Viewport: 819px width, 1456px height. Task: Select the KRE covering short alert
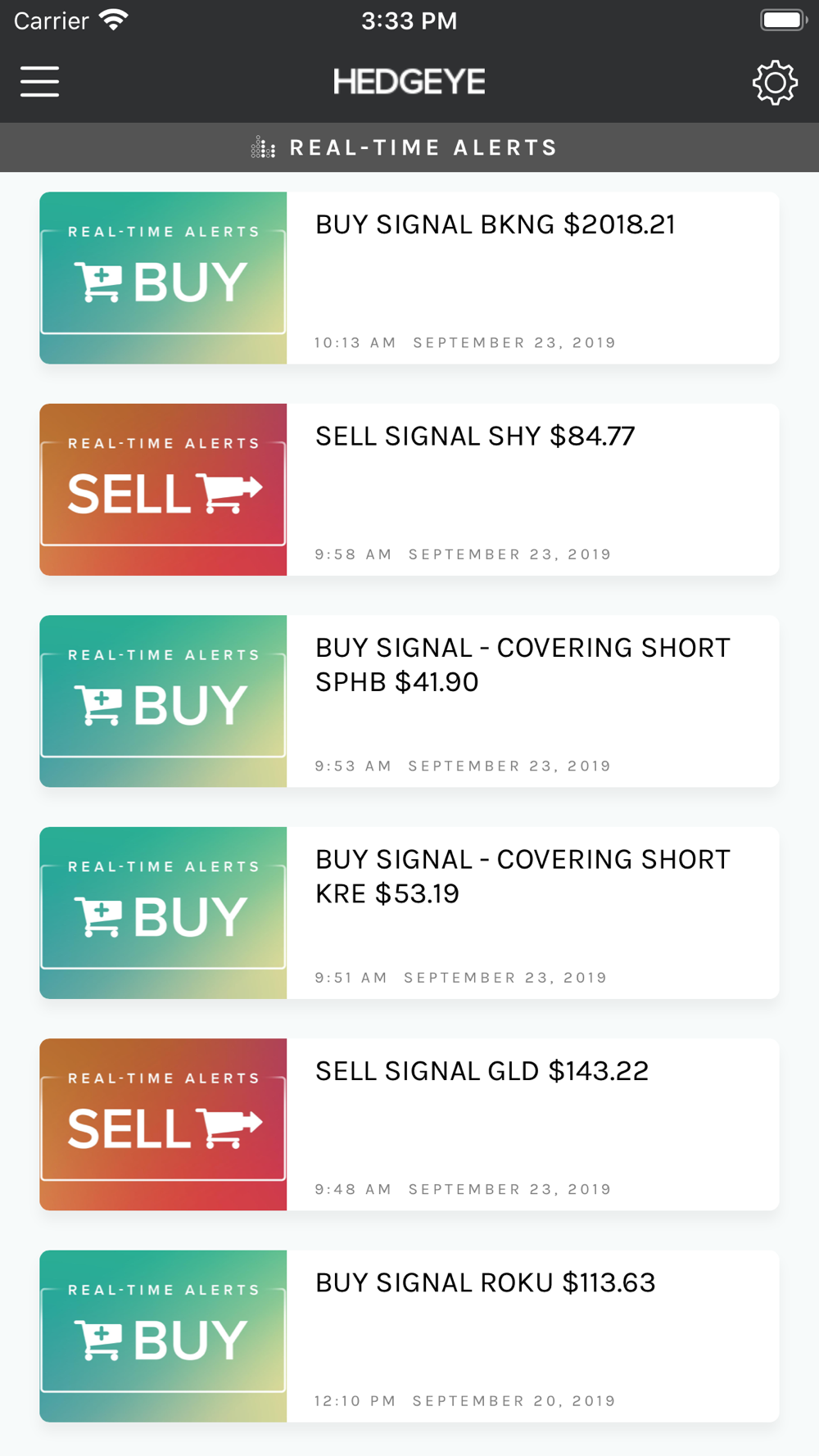[x=409, y=913]
